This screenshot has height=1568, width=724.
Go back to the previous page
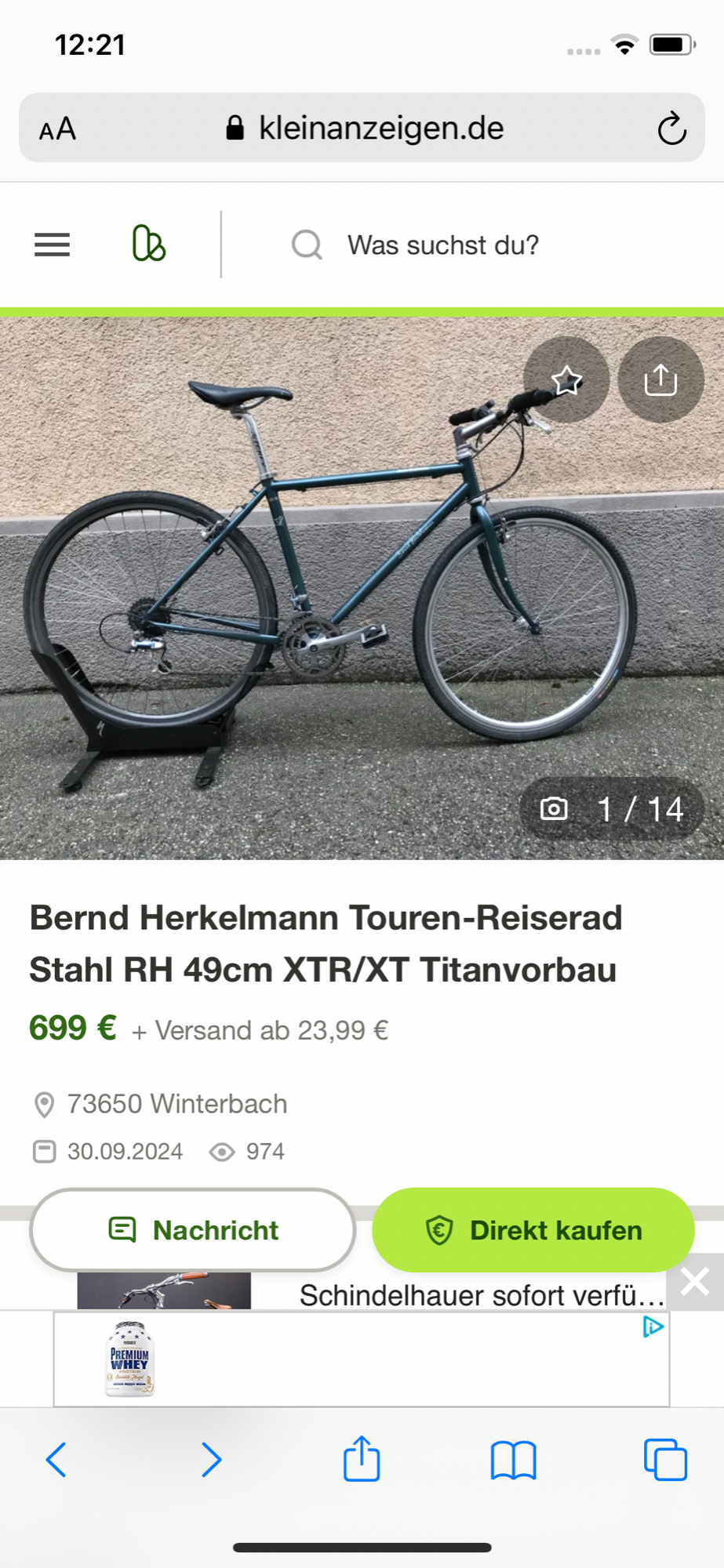tap(56, 1460)
